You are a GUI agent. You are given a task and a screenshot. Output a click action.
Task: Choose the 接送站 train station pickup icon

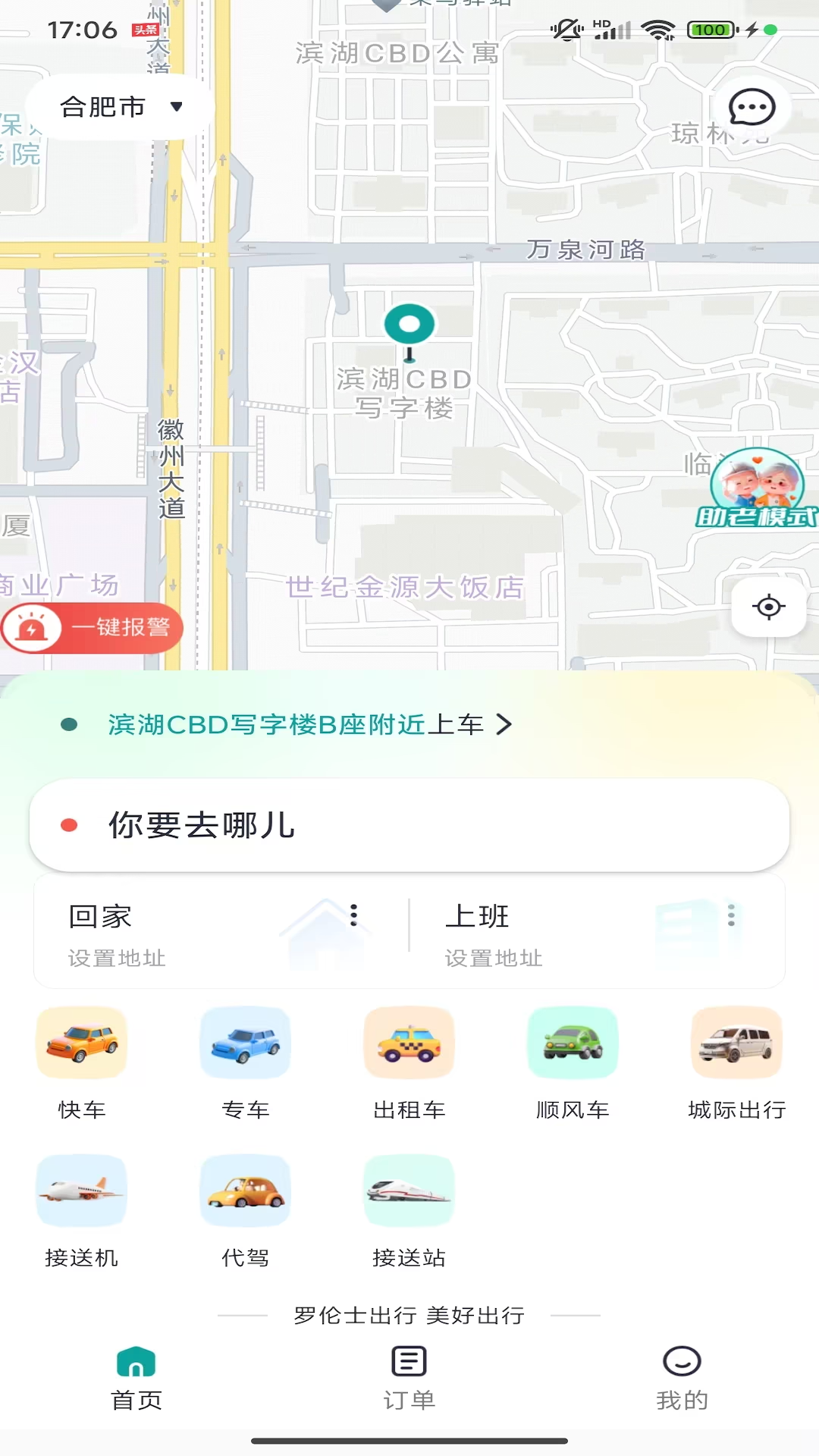pos(409,1190)
